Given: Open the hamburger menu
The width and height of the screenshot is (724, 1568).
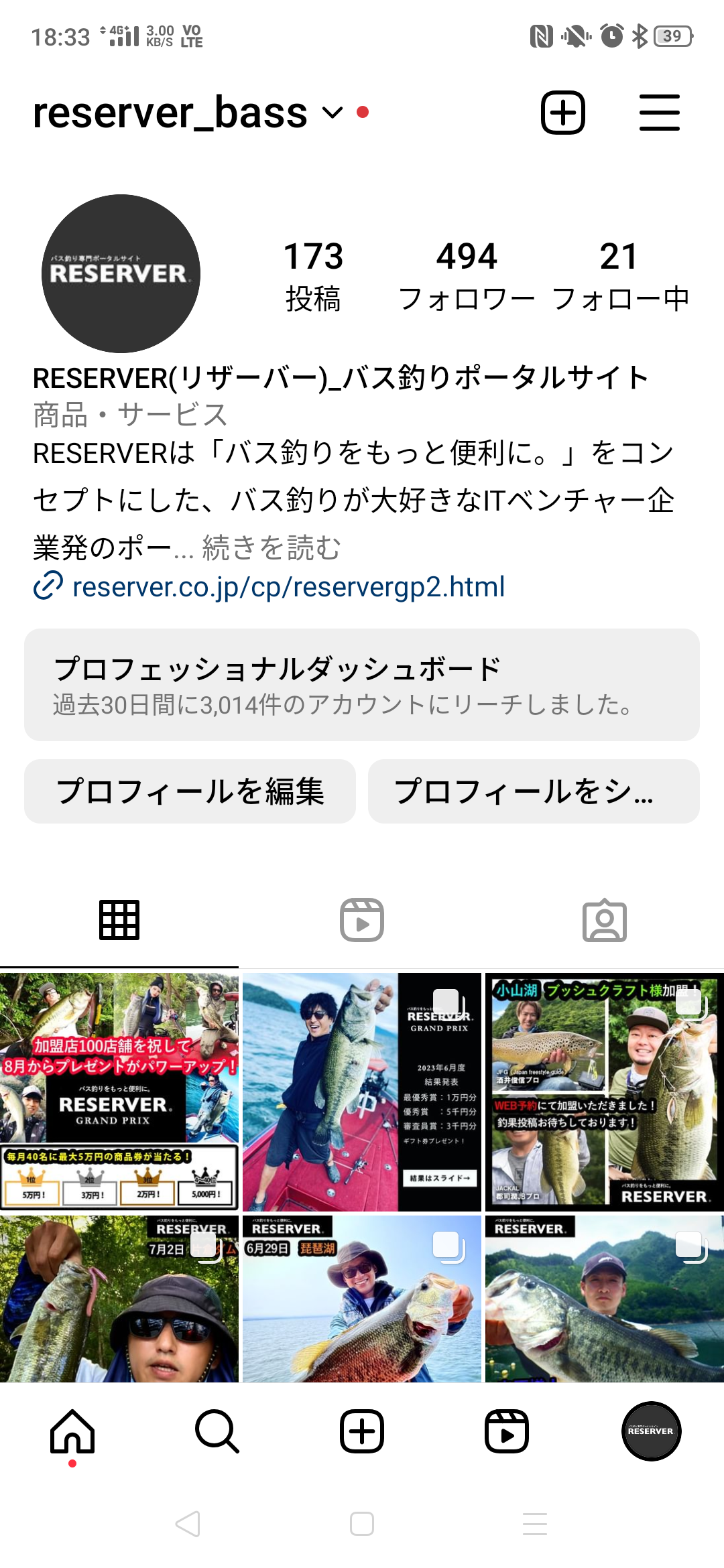Looking at the screenshot, I should 659,113.
